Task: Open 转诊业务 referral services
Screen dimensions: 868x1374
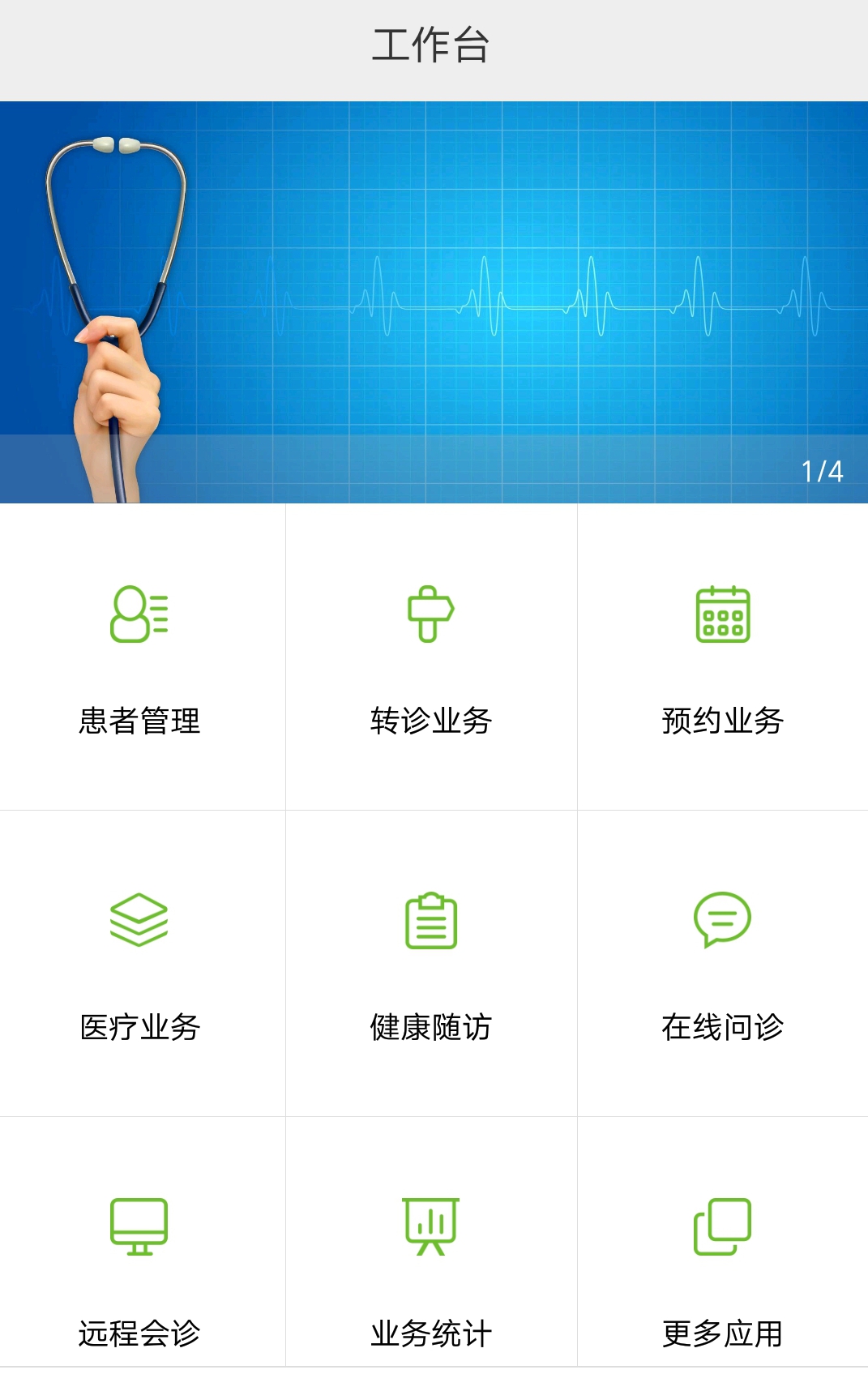Action: [x=431, y=657]
